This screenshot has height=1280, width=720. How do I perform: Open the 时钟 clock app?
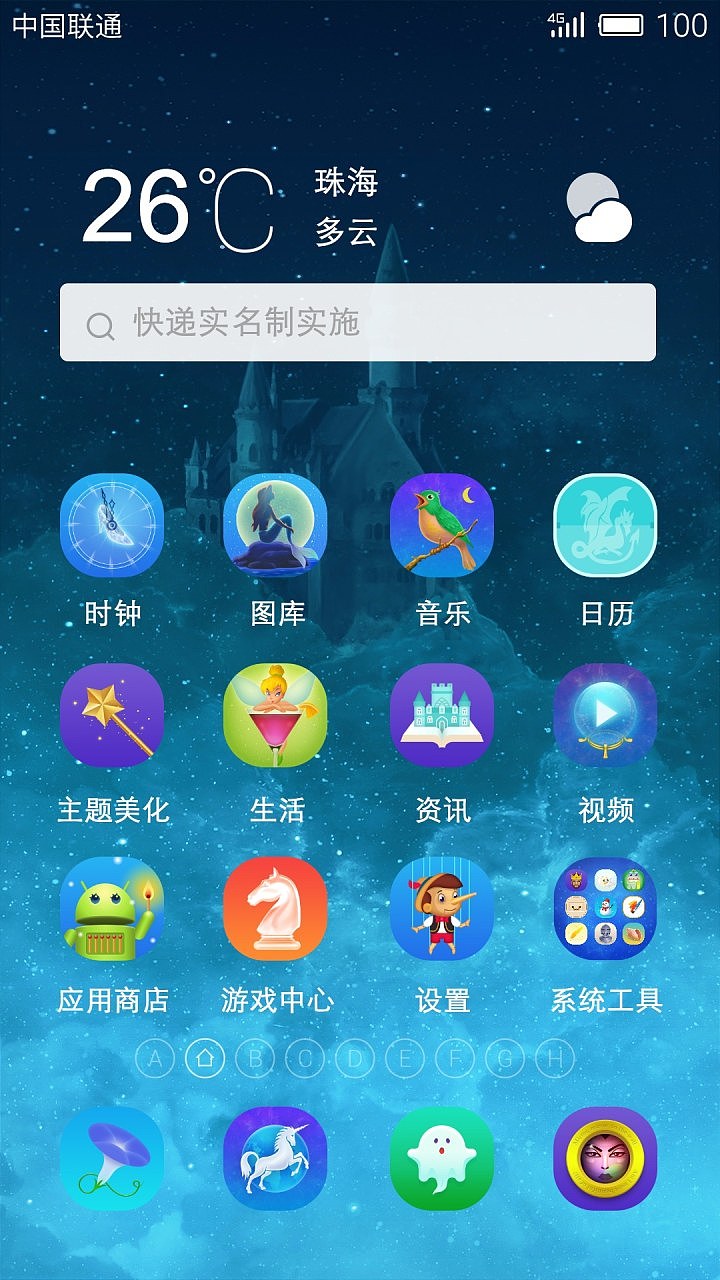[112, 526]
